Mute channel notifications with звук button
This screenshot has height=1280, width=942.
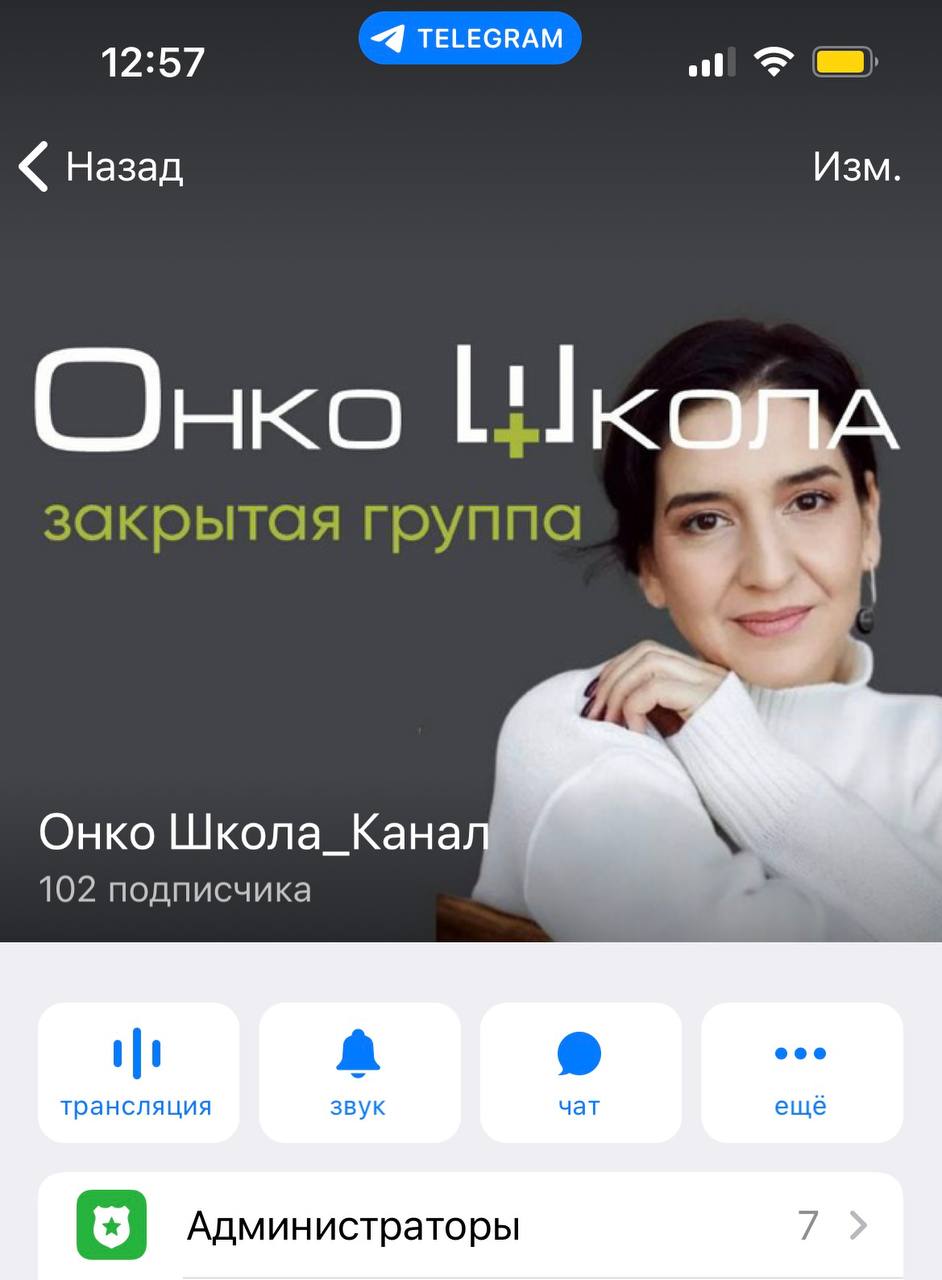[359, 1070]
